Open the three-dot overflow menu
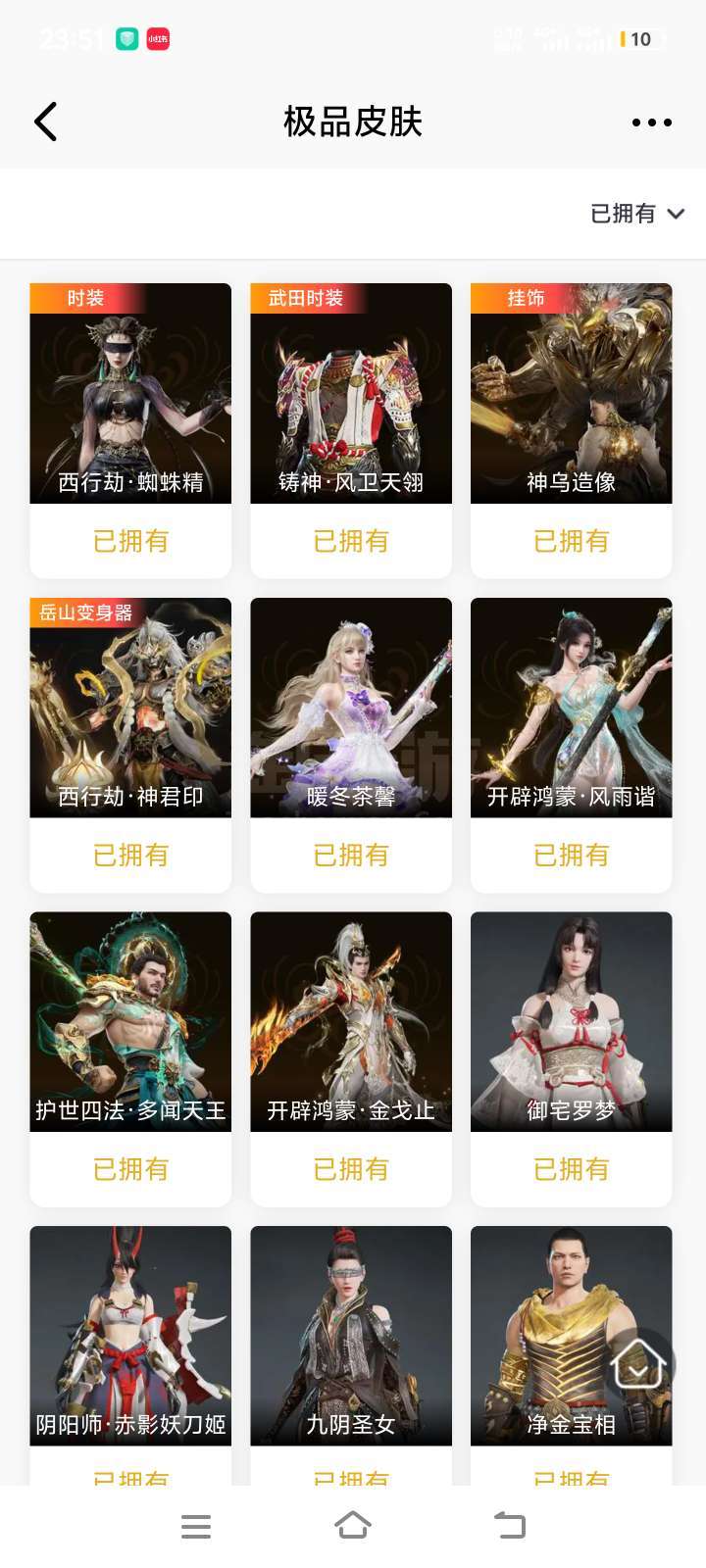 tap(651, 122)
